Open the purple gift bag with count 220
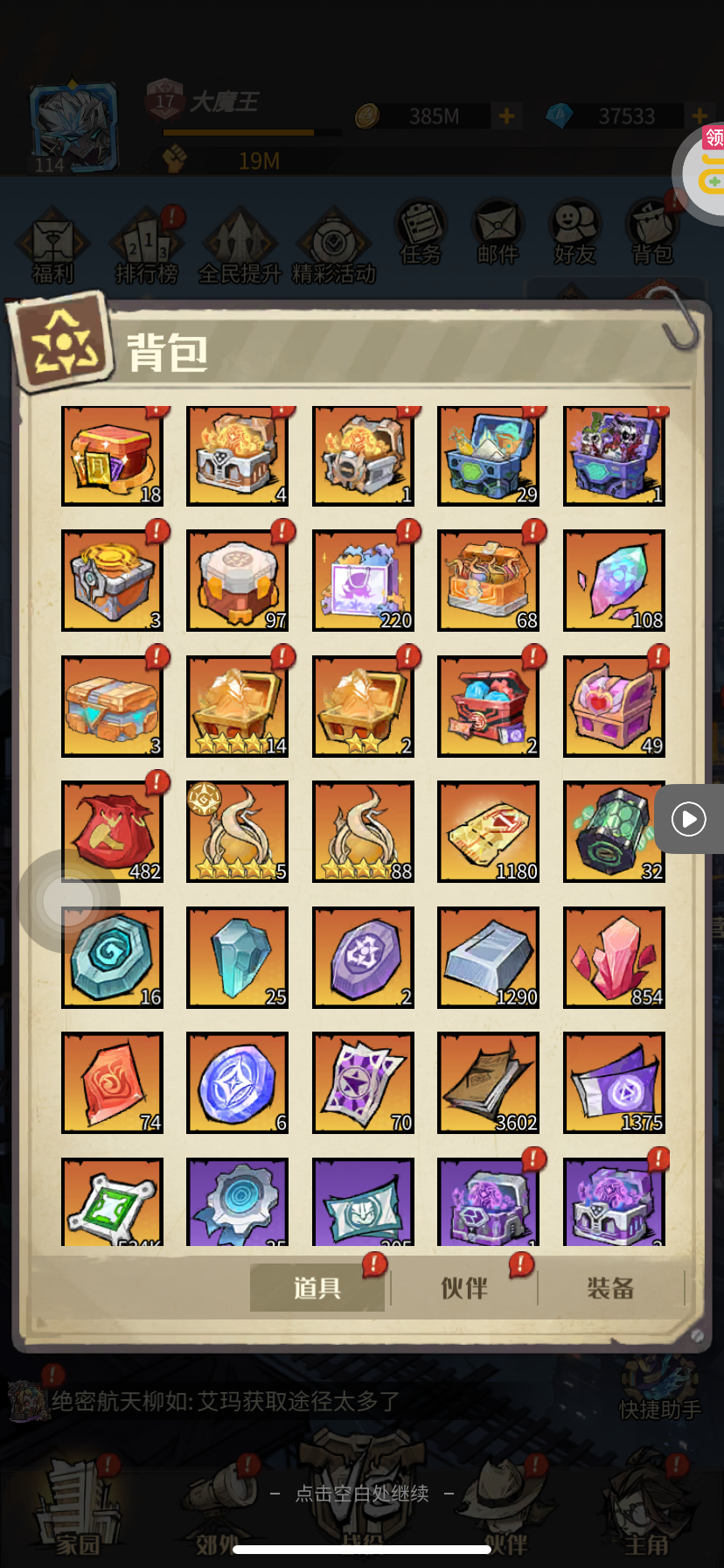 tap(364, 581)
